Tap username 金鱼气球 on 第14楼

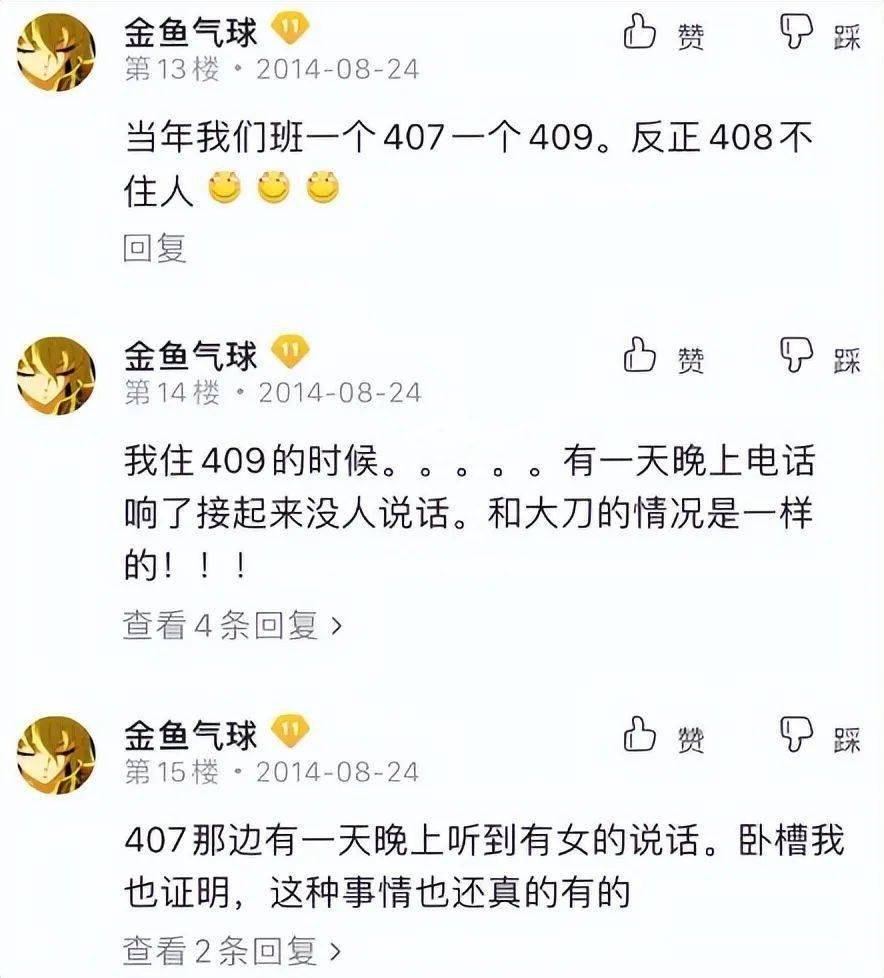point(190,355)
